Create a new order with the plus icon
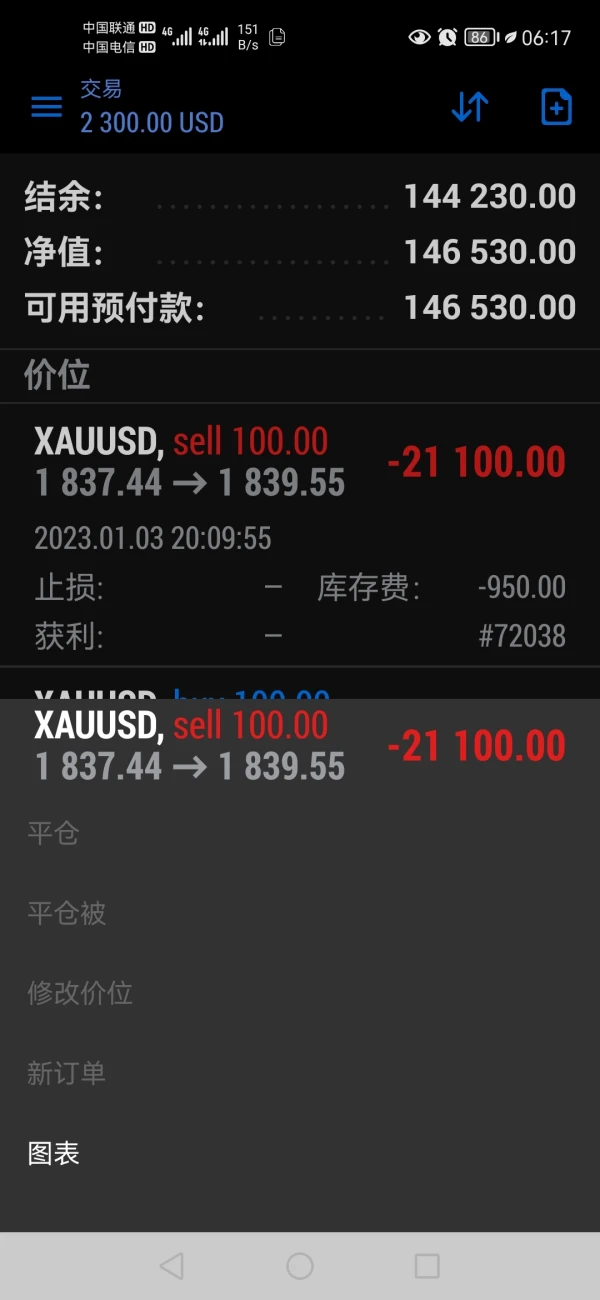Image resolution: width=600 pixels, height=1300 pixels. (x=556, y=107)
